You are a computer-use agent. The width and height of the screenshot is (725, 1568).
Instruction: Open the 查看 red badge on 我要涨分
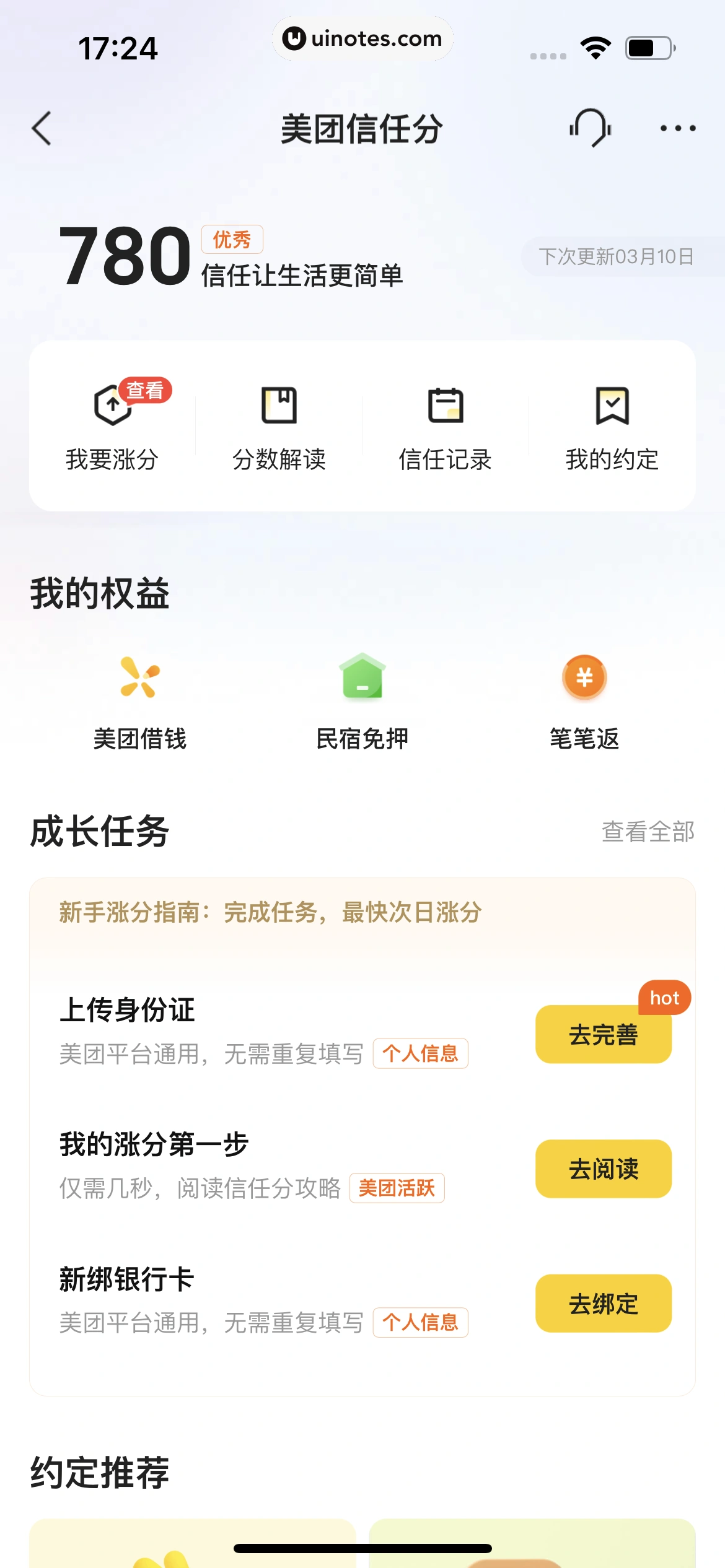click(x=147, y=390)
